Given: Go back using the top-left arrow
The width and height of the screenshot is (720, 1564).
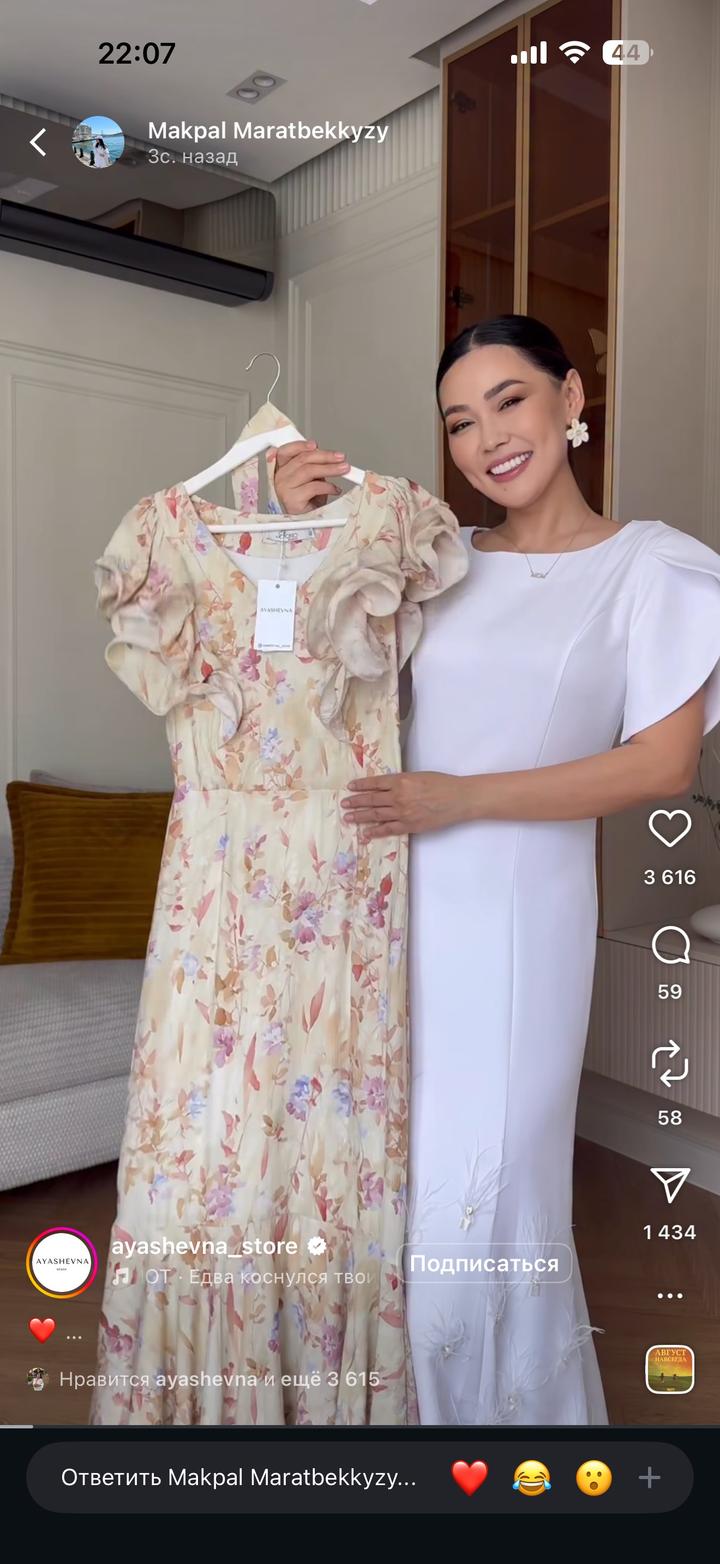Looking at the screenshot, I should 38,143.
